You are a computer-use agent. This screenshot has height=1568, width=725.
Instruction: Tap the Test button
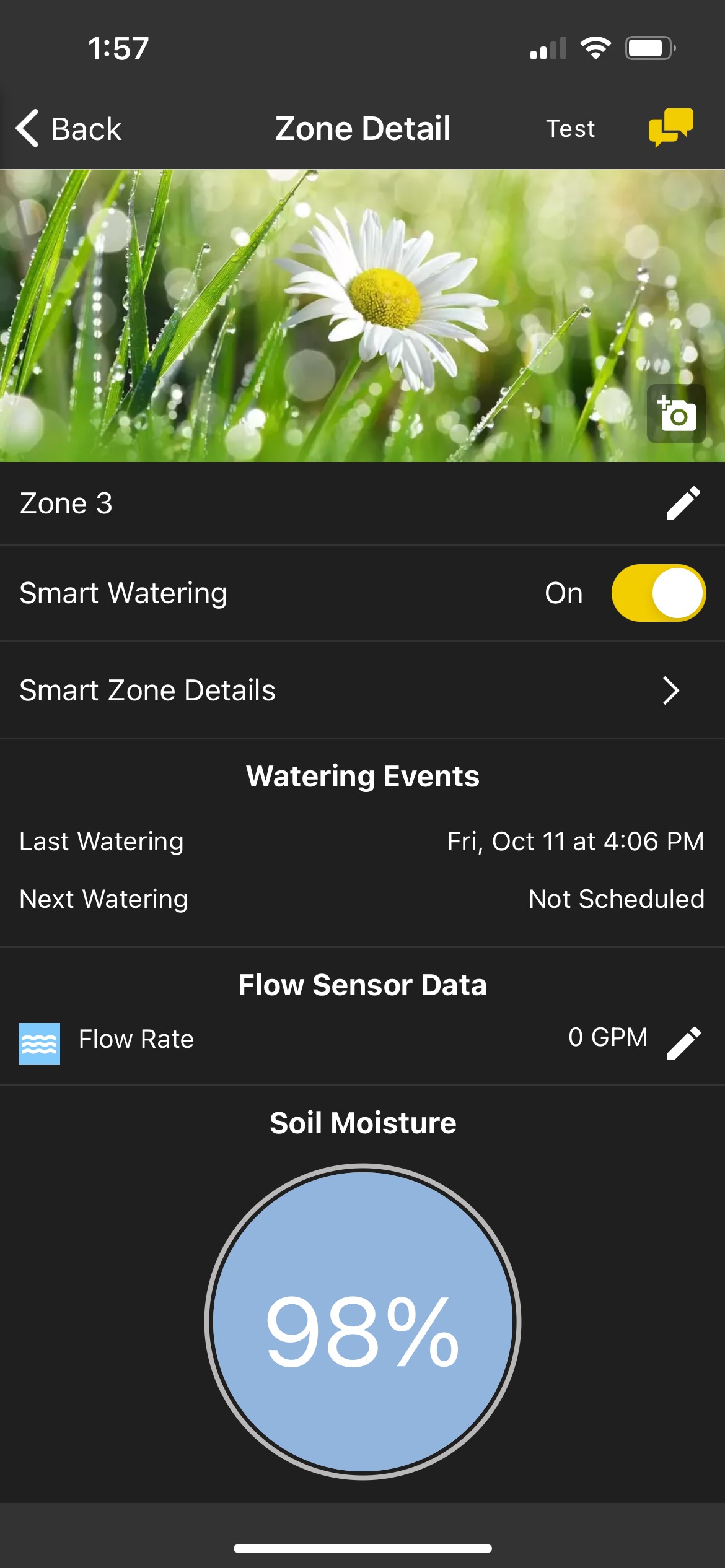pos(570,129)
